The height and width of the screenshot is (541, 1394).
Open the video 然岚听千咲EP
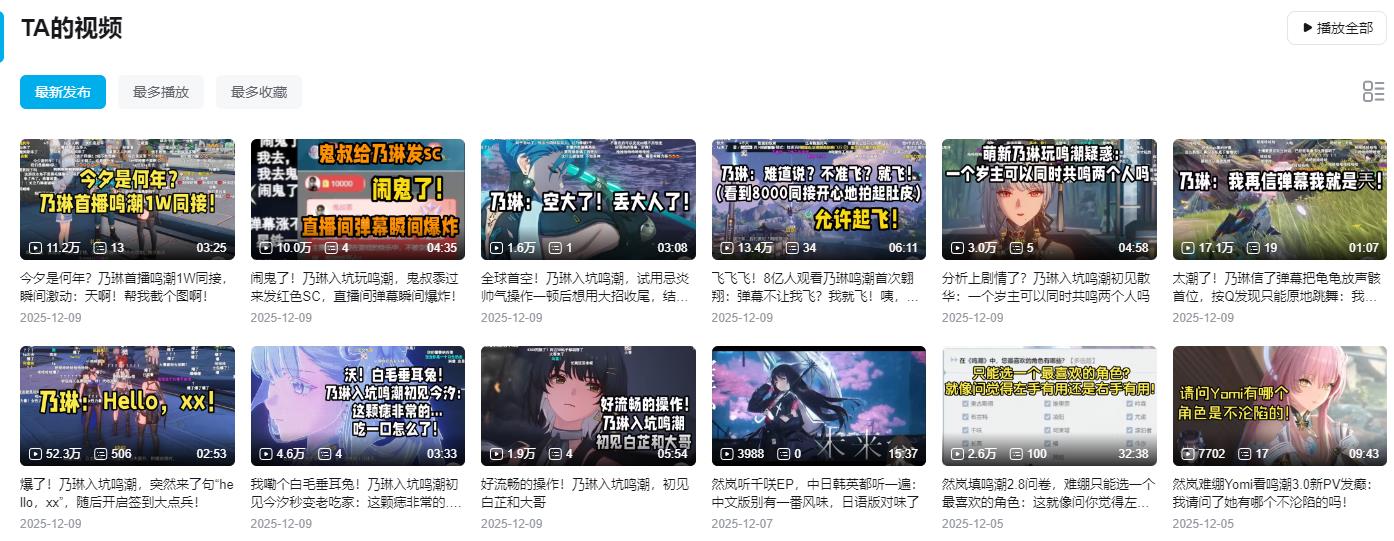coord(819,406)
